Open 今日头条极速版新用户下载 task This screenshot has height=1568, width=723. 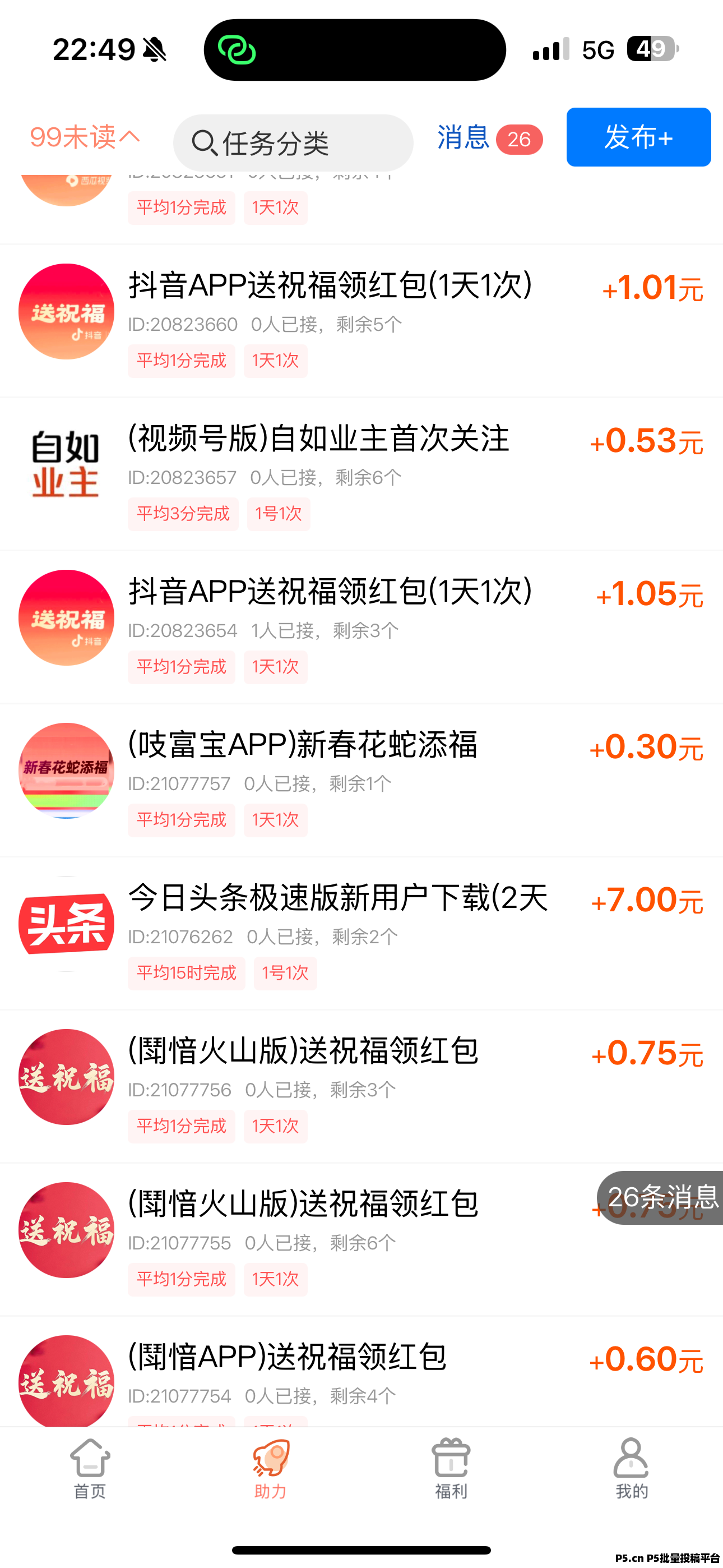click(x=361, y=934)
